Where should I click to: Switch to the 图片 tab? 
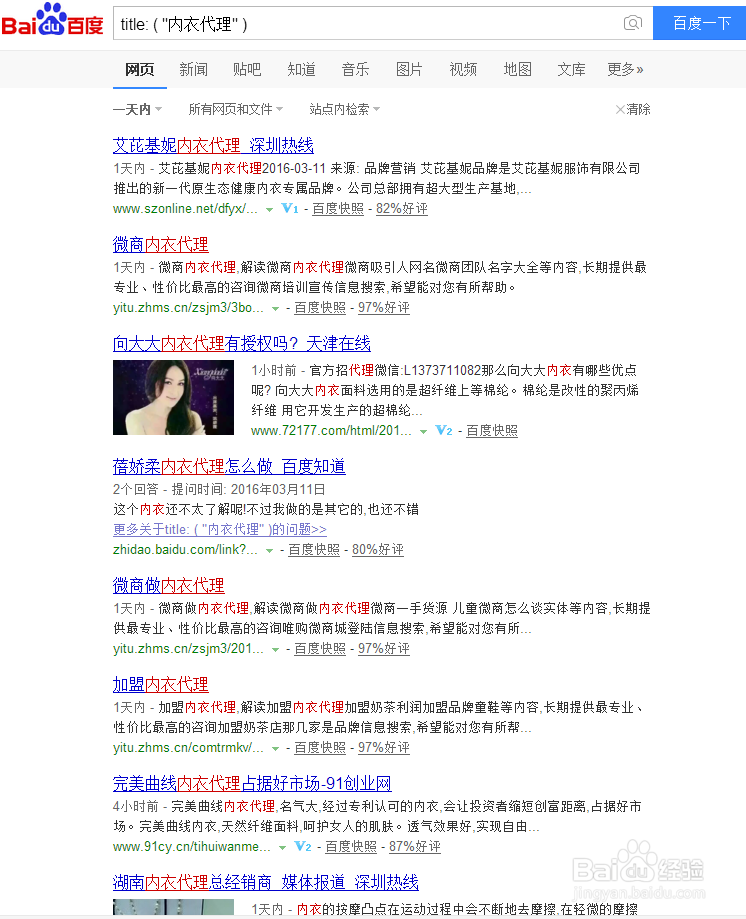point(409,69)
